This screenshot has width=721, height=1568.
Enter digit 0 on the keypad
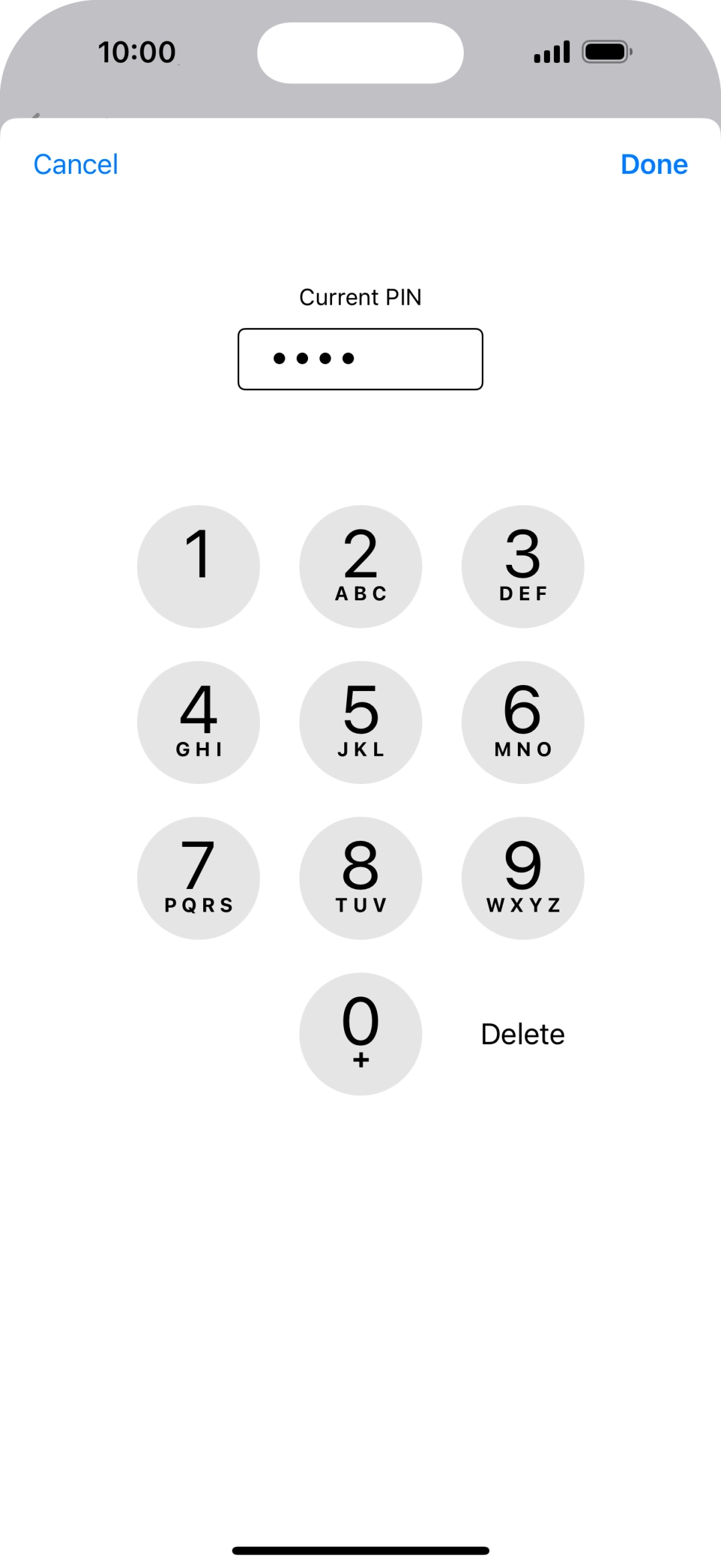[361, 1033]
